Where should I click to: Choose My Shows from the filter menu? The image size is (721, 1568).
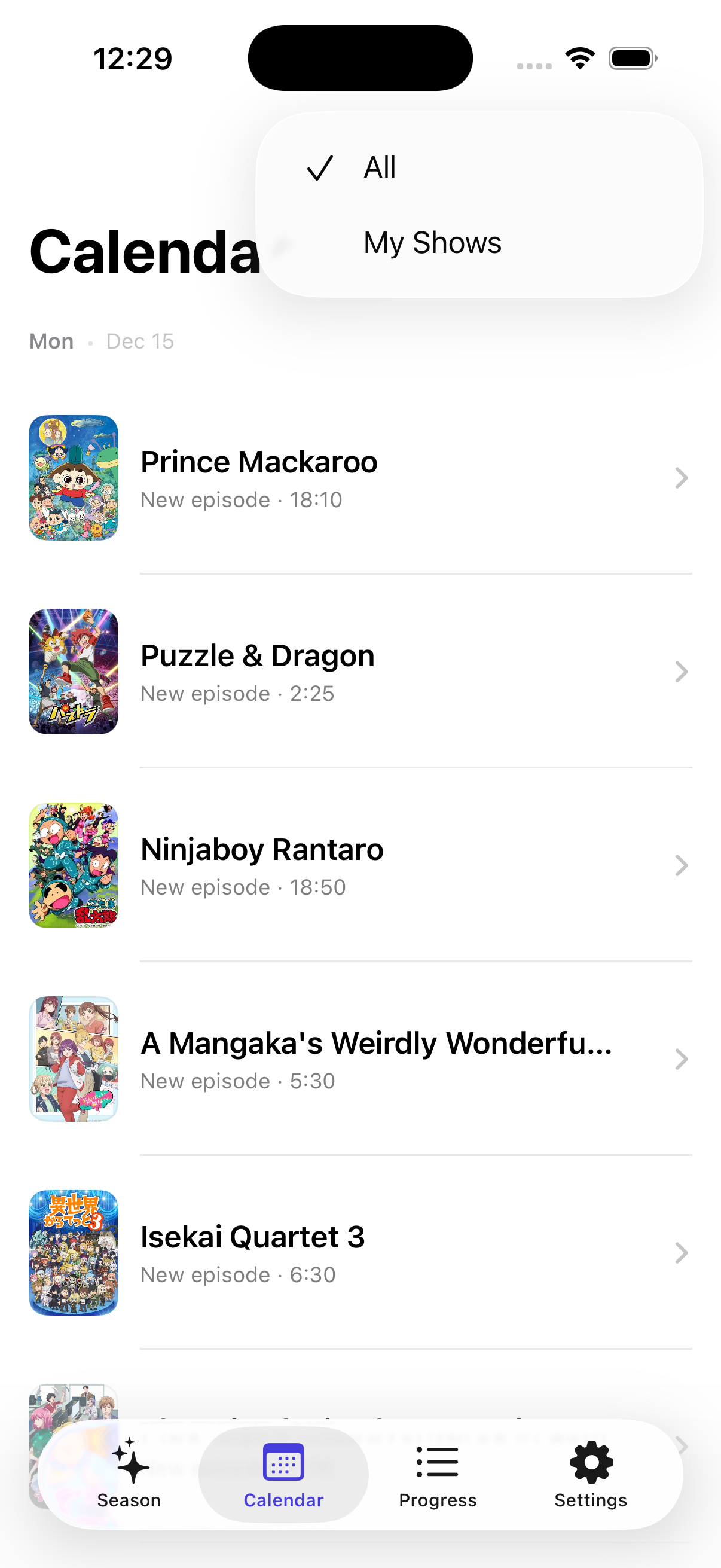tap(432, 242)
